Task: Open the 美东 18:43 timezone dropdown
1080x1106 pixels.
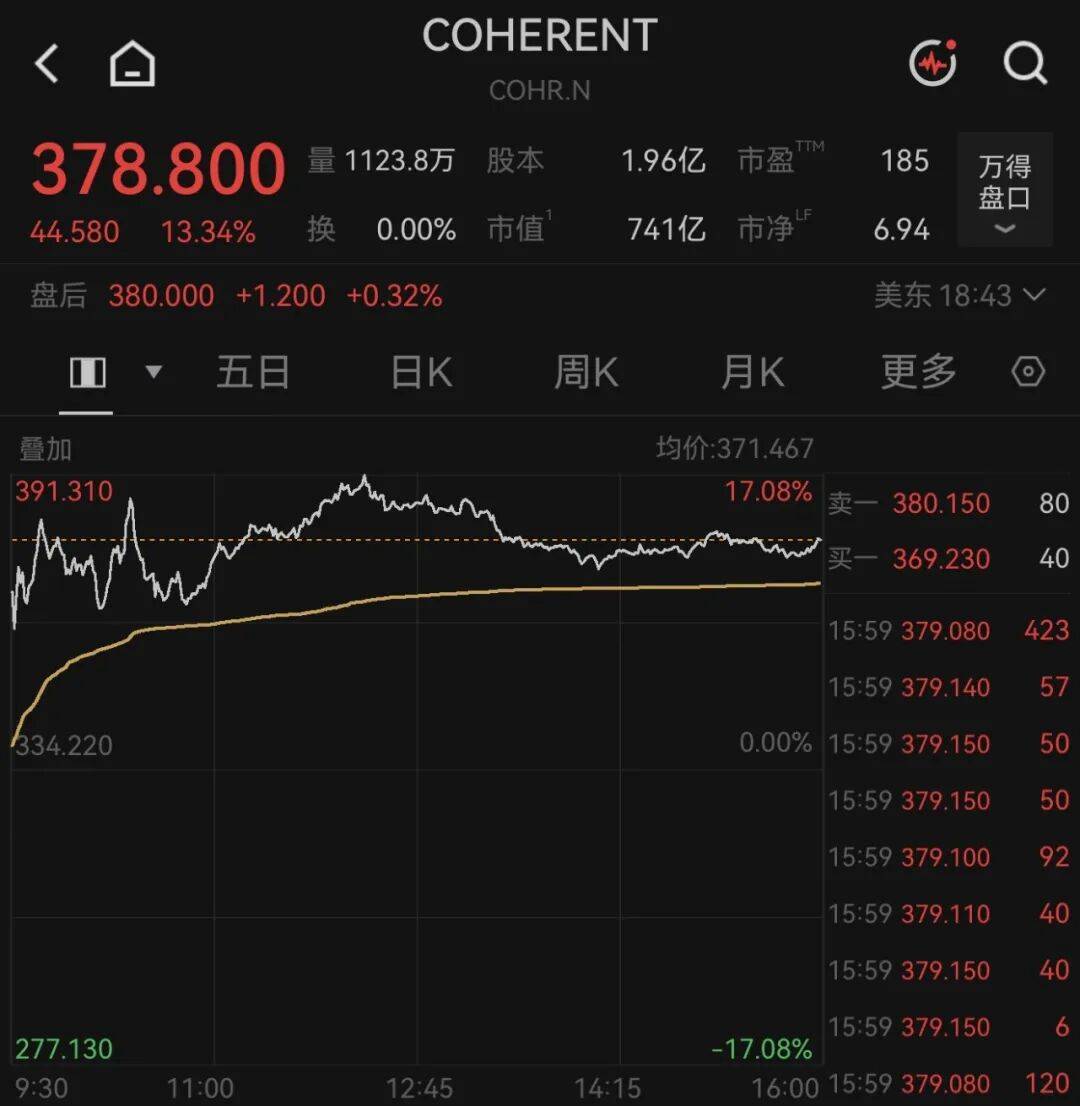Action: [959, 295]
